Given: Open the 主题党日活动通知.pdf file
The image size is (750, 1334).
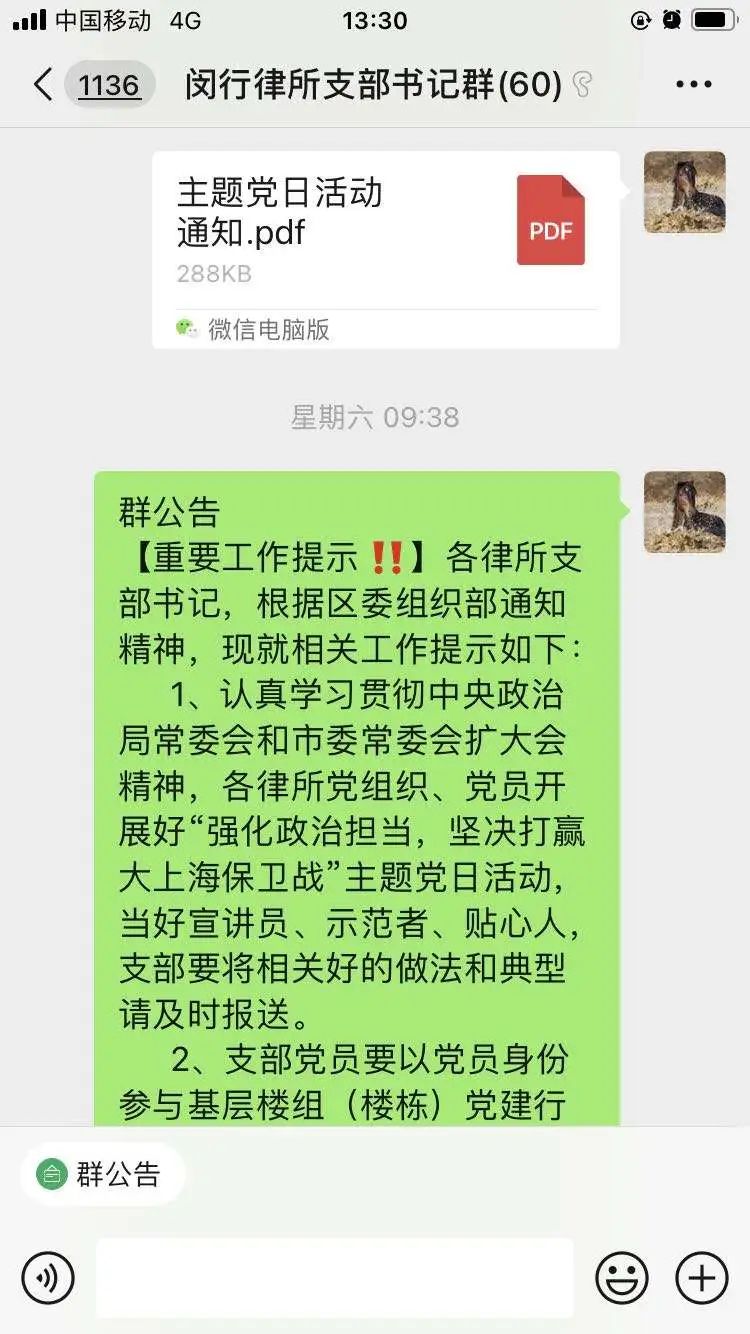Looking at the screenshot, I should (x=385, y=249).
